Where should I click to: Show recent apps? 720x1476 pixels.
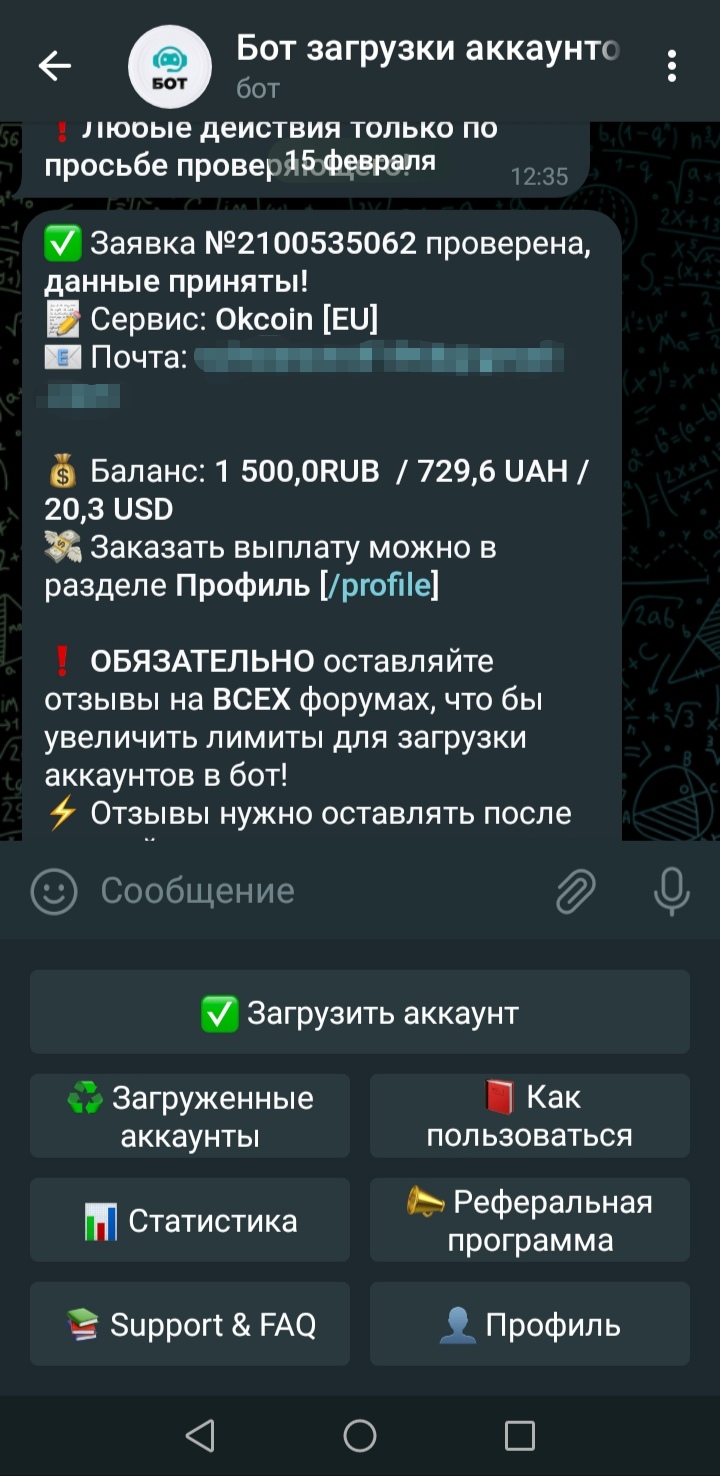519,1436
